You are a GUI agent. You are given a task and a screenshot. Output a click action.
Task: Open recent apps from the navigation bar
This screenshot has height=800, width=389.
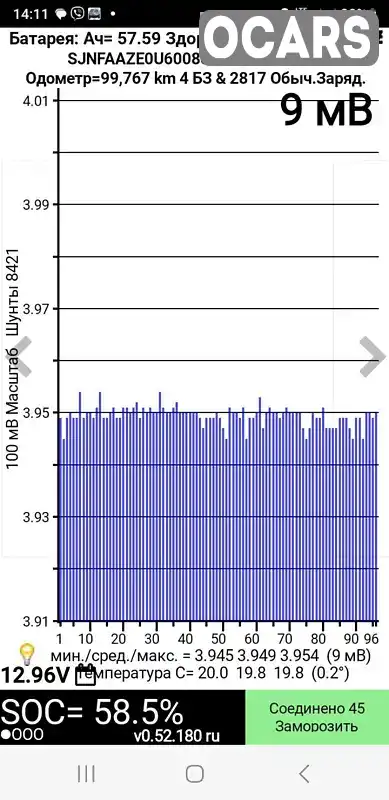click(x=86, y=773)
